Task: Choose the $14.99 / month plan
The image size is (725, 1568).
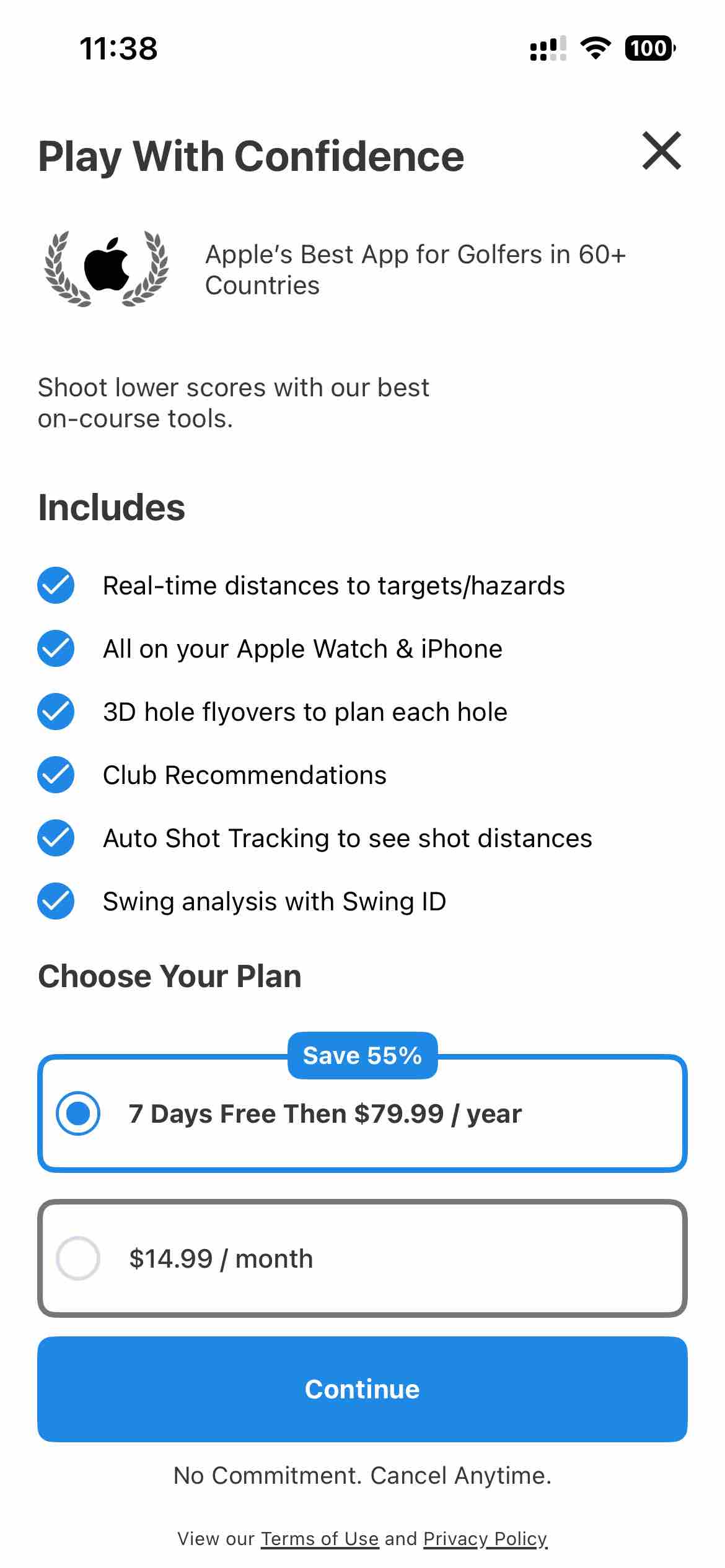Action: click(x=362, y=1258)
